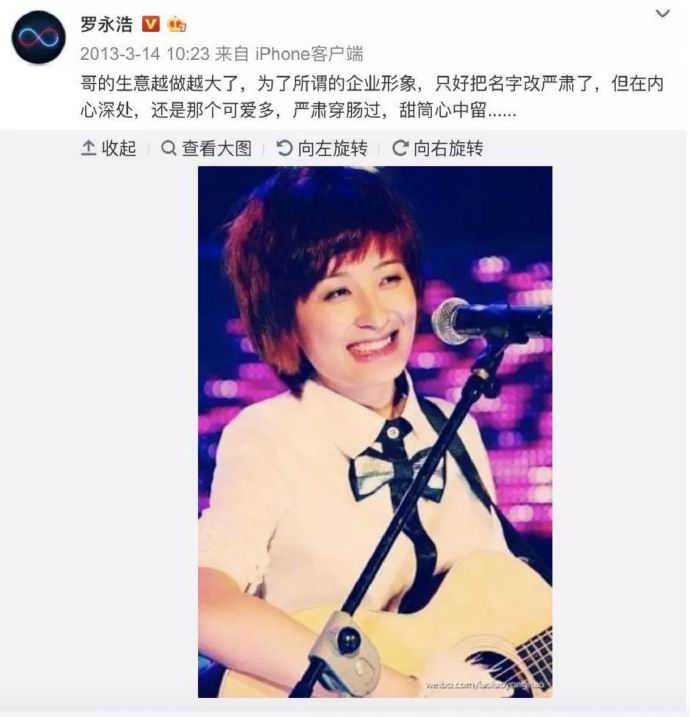Screen dimensions: 690x717
Task: Open the iPhone客户端 source link
Action: coord(310,54)
